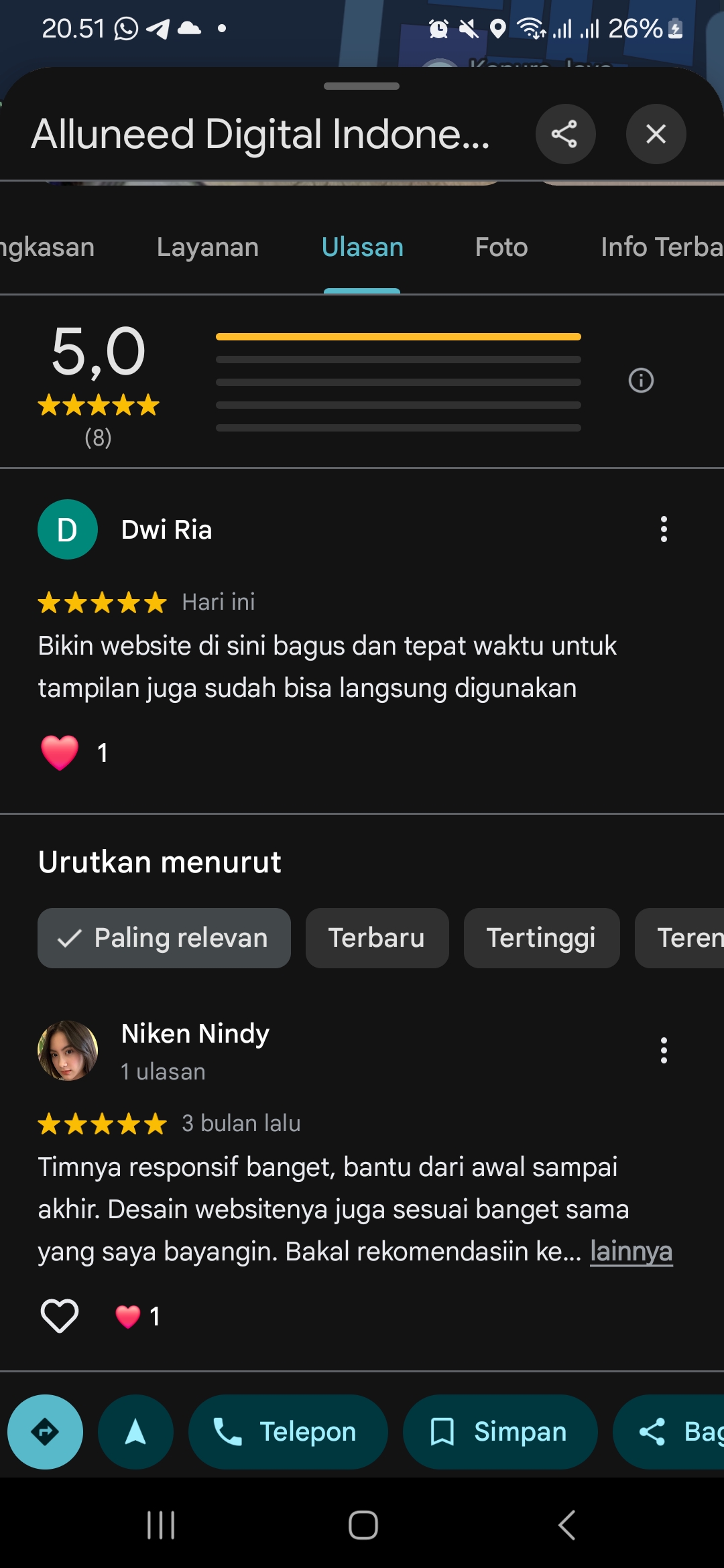
Task: Like Niken Nindy's review
Action: click(60, 1316)
